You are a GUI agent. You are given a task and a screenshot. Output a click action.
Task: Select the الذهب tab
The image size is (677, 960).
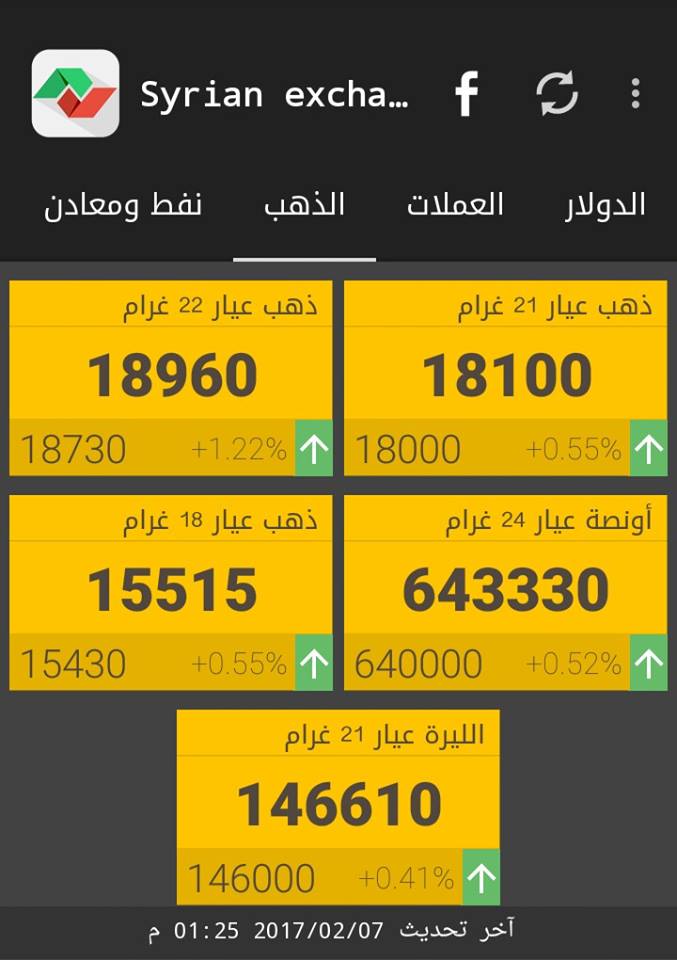pos(304,205)
